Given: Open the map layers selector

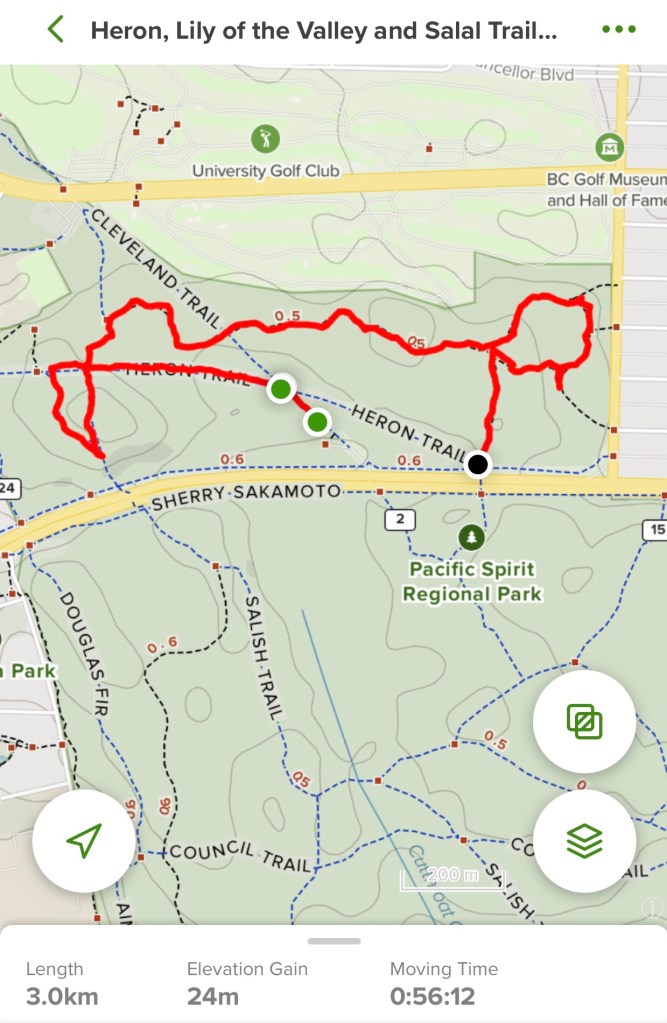Looking at the screenshot, I should 584,841.
